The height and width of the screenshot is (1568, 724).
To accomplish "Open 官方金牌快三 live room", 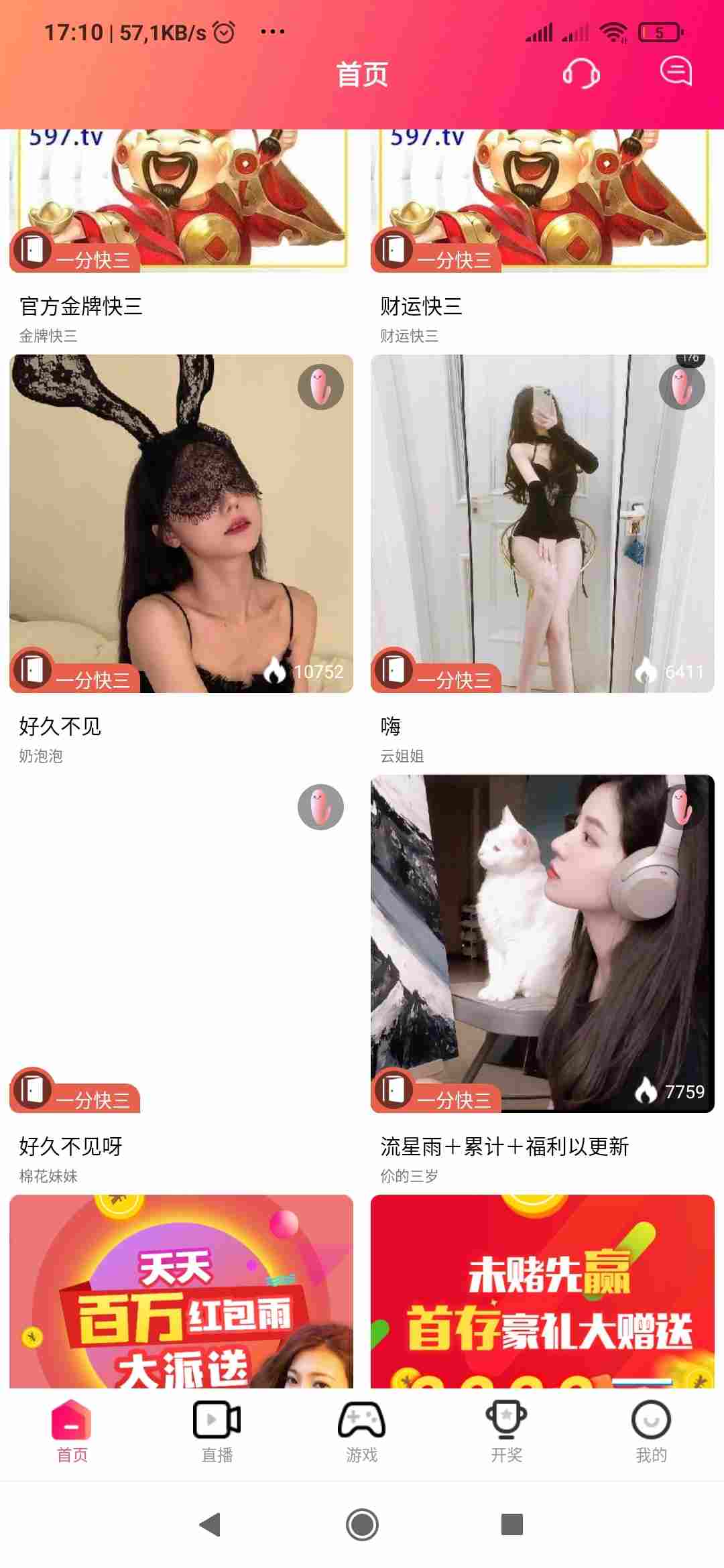I will pos(180,201).
